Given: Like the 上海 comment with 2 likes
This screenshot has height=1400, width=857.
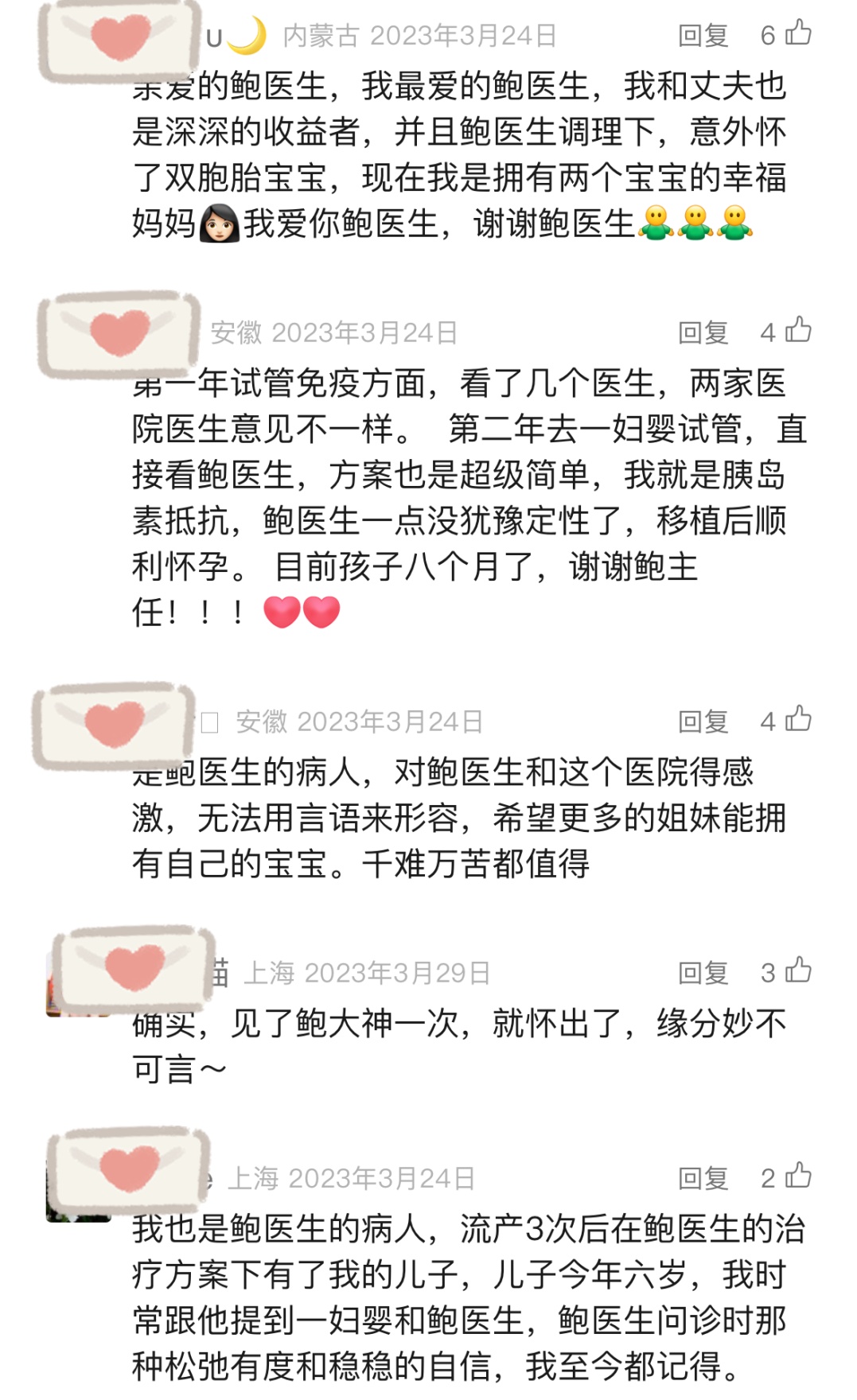Looking at the screenshot, I should (x=798, y=1176).
